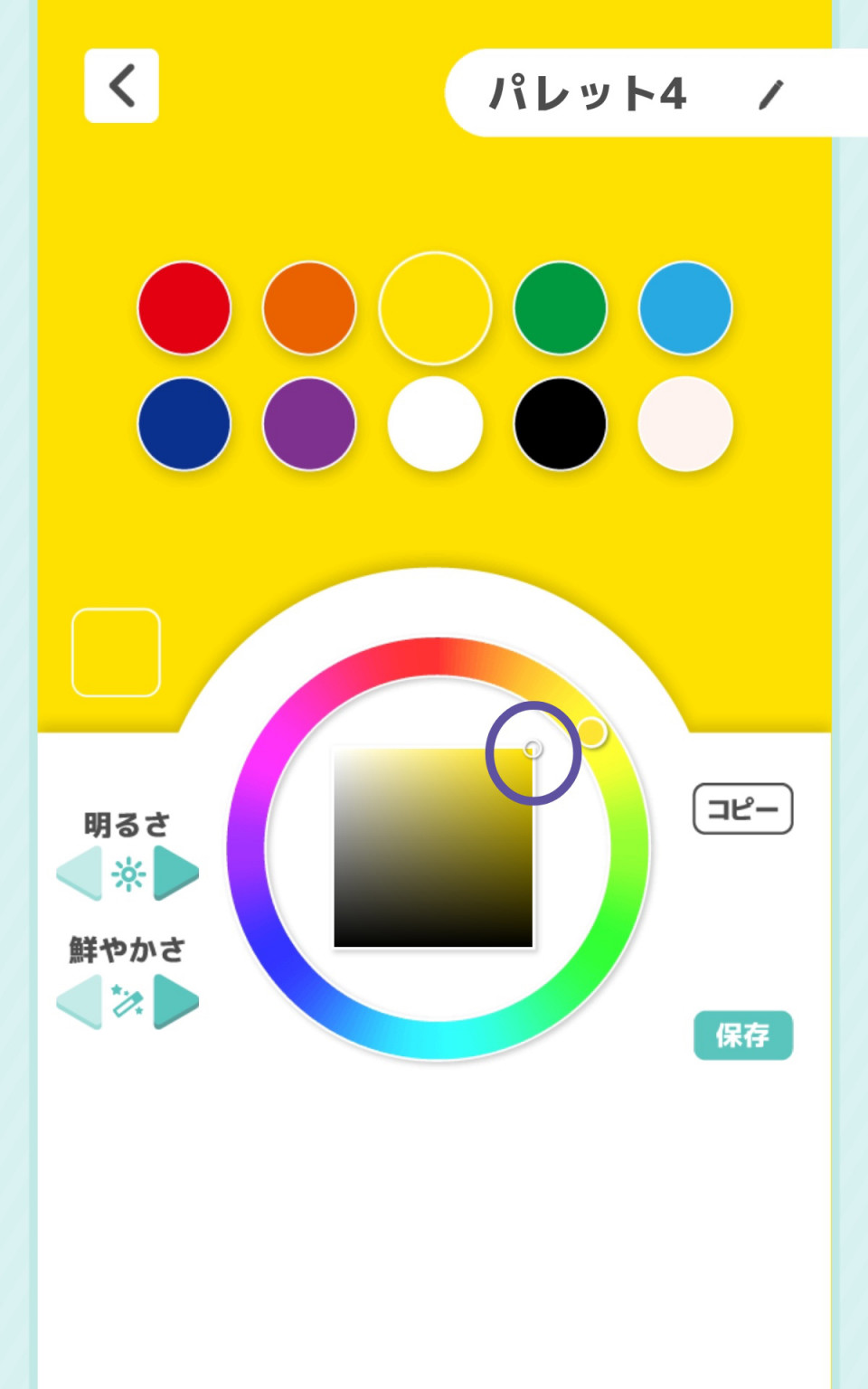The height and width of the screenshot is (1389, 868).
Task: Decrease 明るさ brightness with left arrow
Action: coord(80,874)
